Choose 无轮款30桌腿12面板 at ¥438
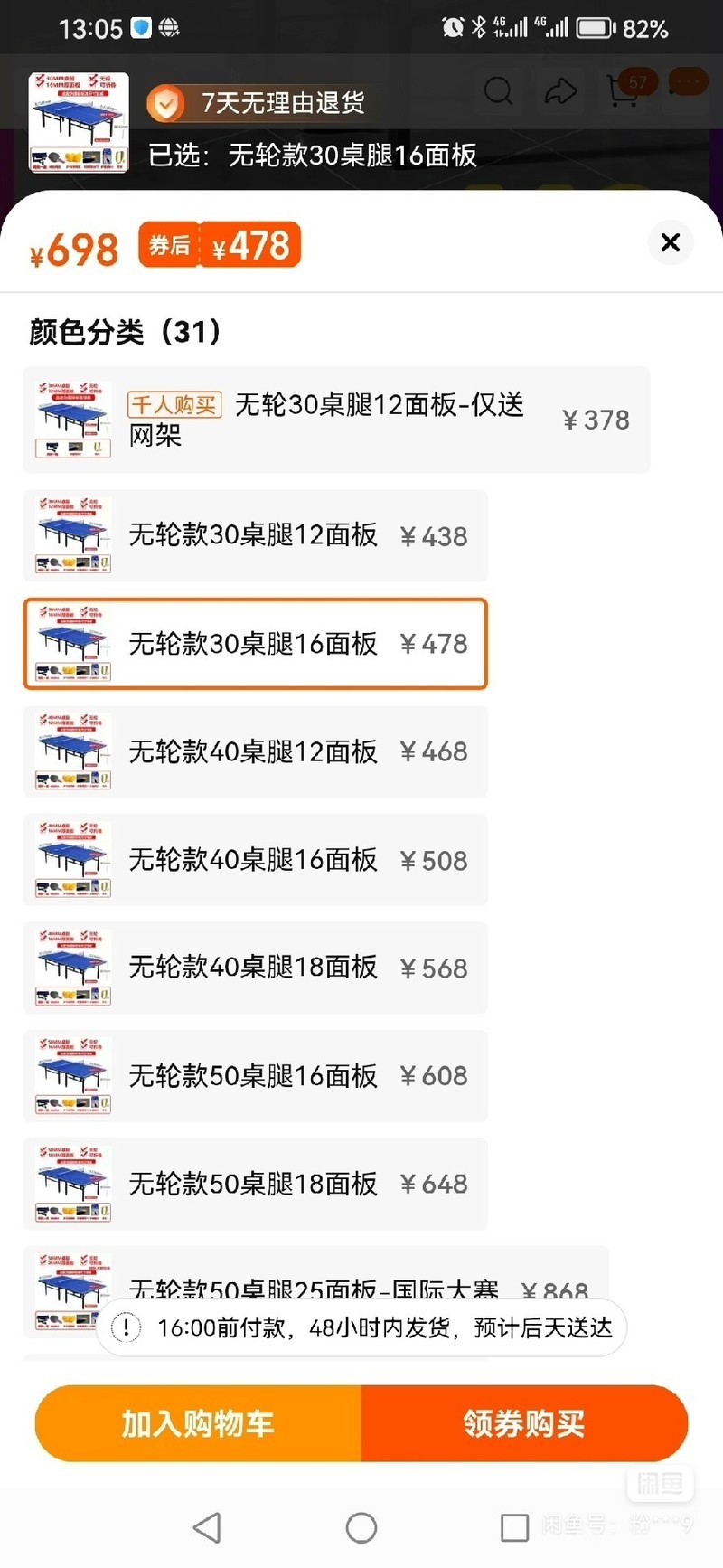The width and height of the screenshot is (723, 1568). click(255, 536)
